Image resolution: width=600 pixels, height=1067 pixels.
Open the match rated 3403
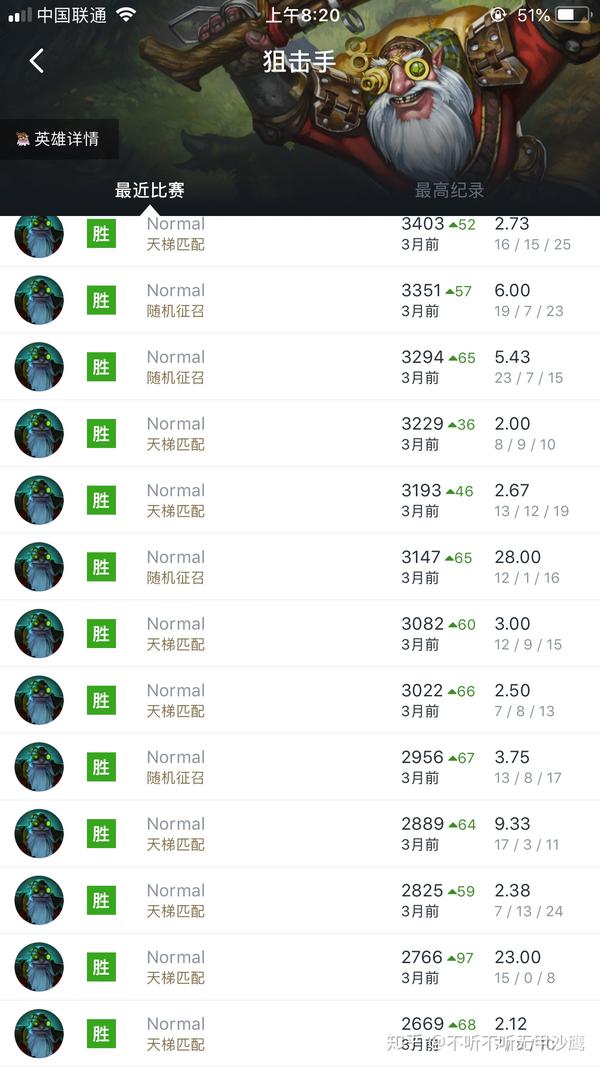(x=300, y=241)
